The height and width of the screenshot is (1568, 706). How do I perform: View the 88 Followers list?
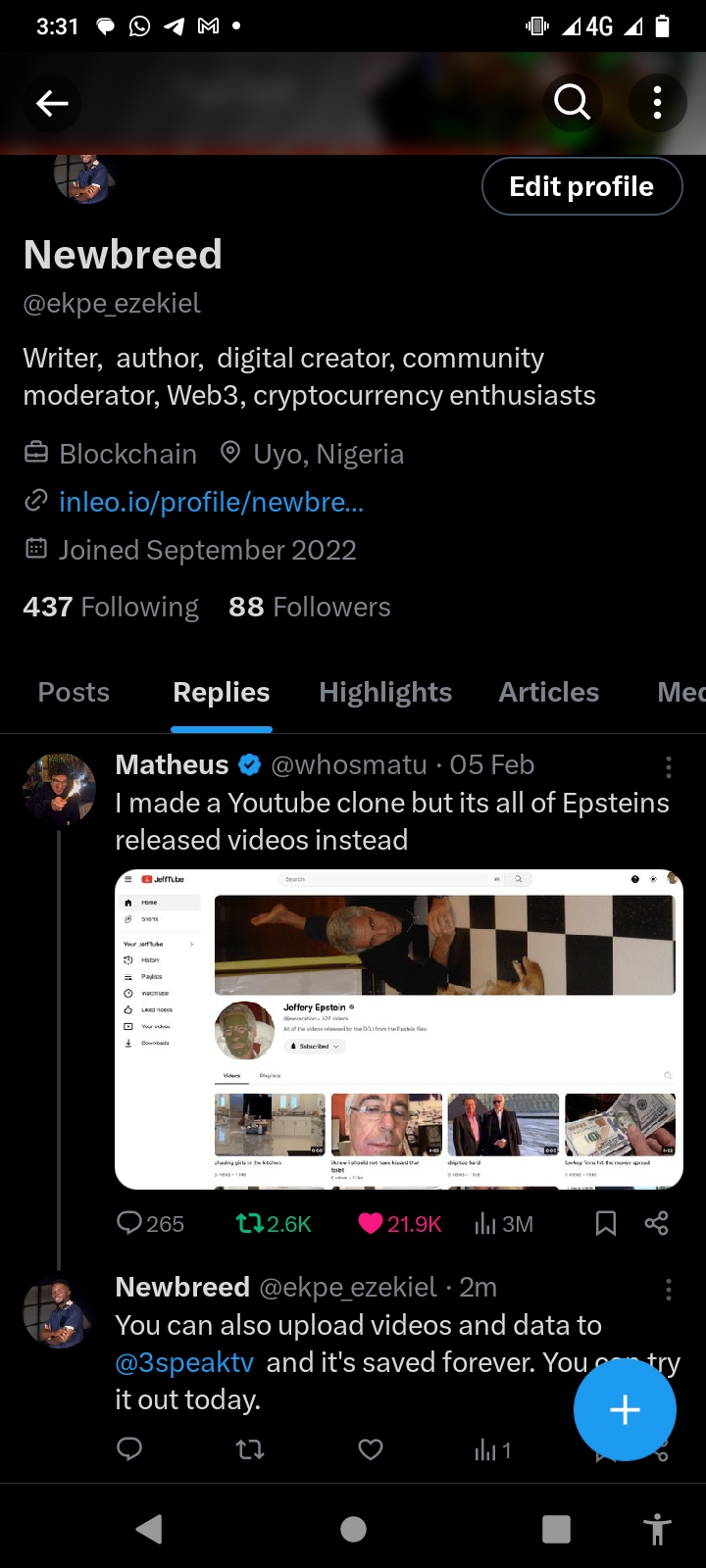(309, 607)
